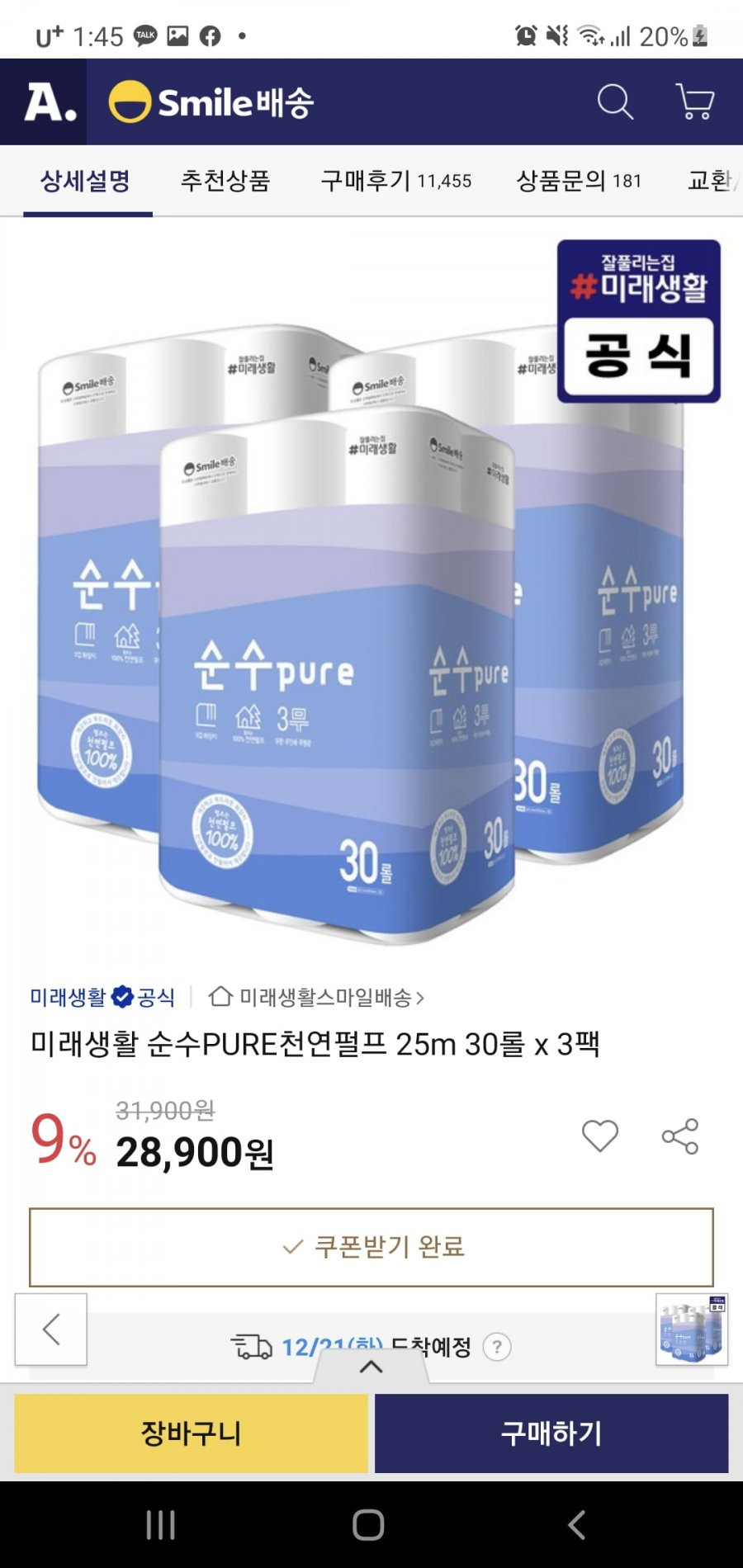Image resolution: width=743 pixels, height=1568 pixels.
Task: Select the 상세설명 tab
Action: point(86,181)
